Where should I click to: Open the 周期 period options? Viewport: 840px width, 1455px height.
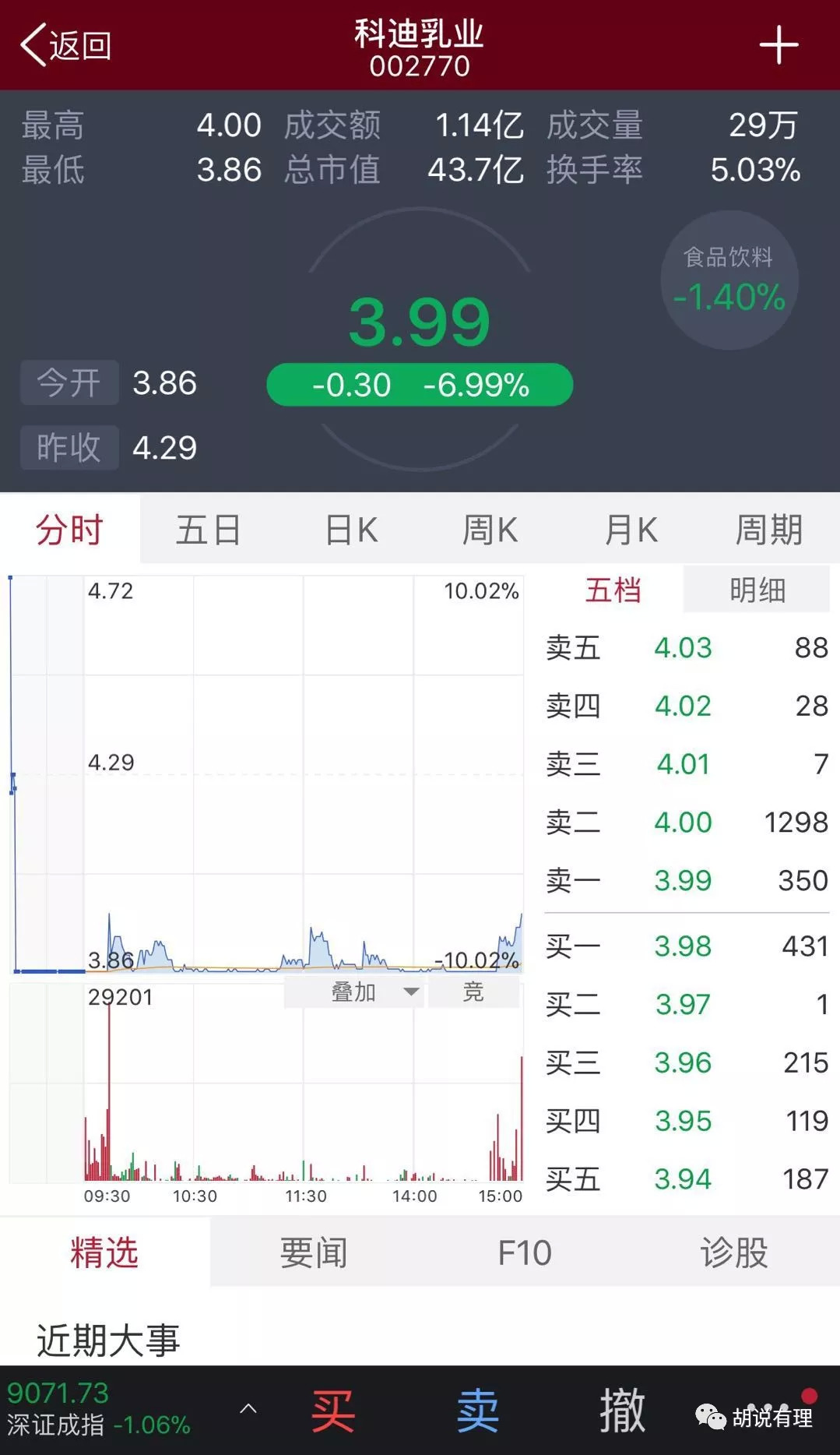(769, 530)
